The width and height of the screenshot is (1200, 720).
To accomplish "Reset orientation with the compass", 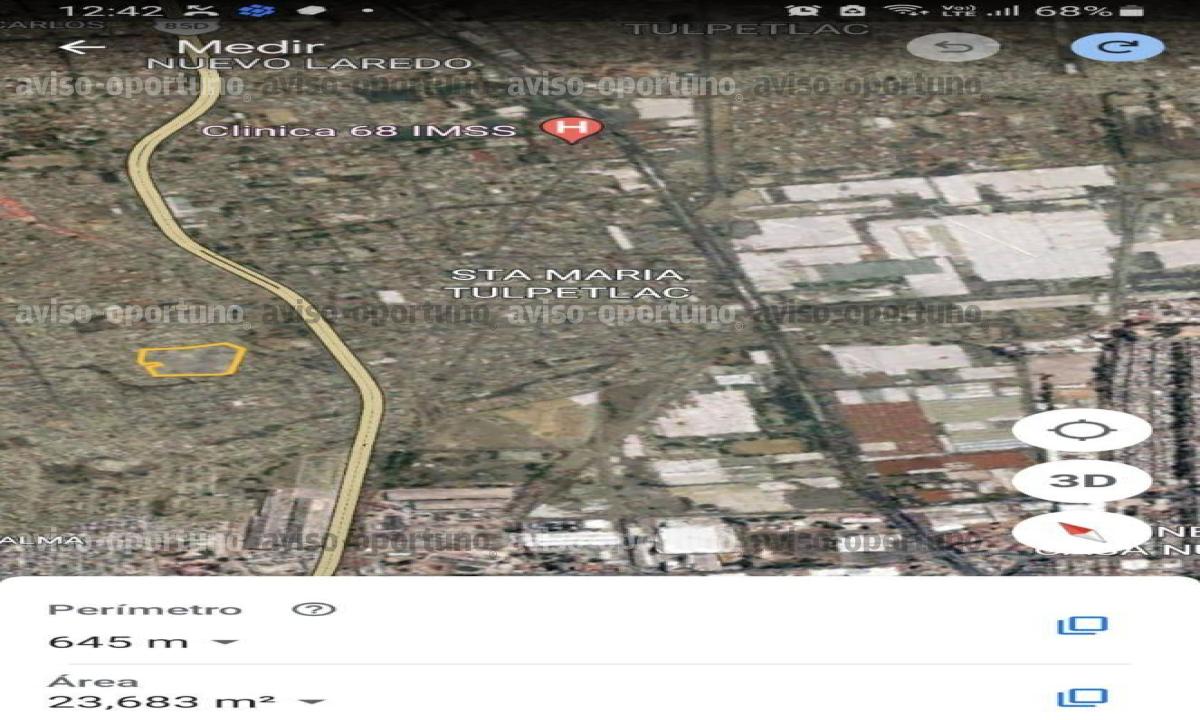I will (x=1081, y=531).
